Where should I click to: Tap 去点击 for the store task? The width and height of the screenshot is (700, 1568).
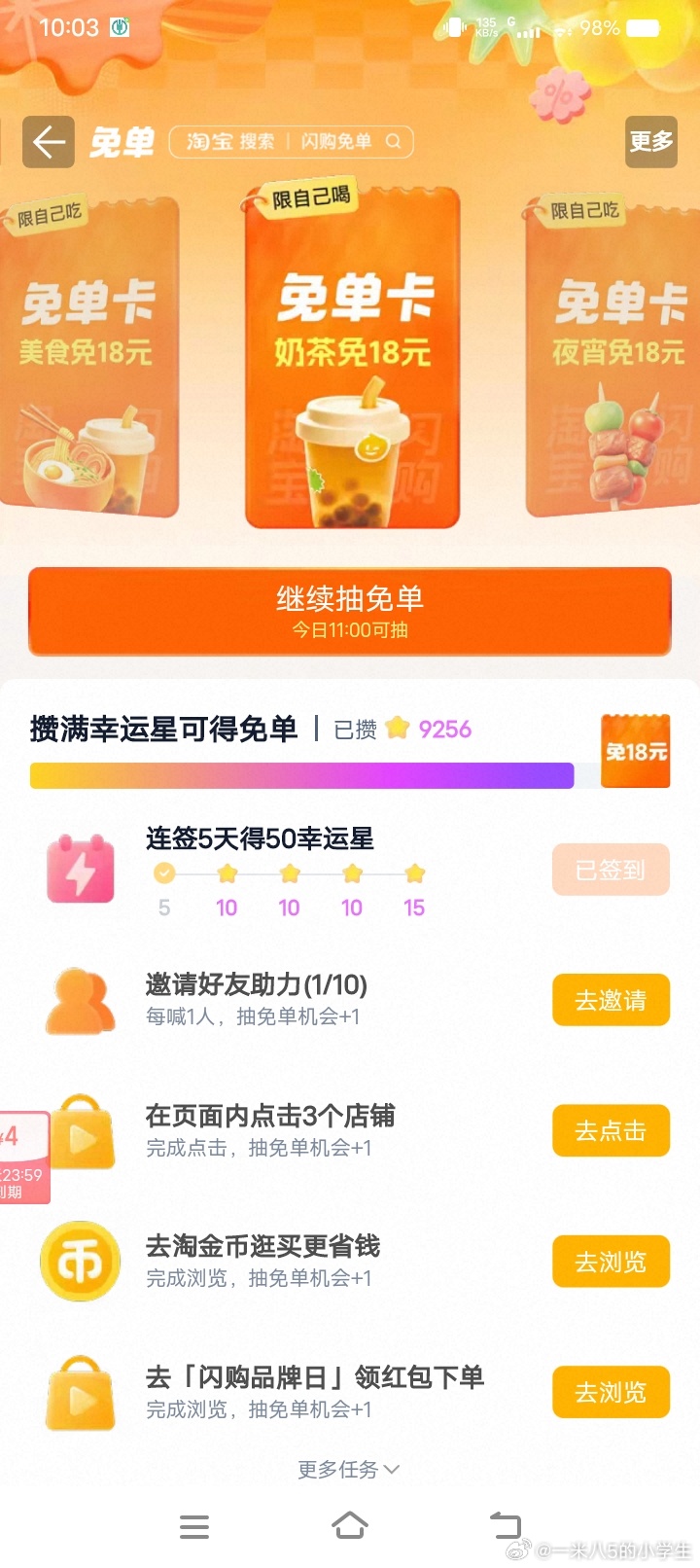pyautogui.click(x=611, y=1130)
